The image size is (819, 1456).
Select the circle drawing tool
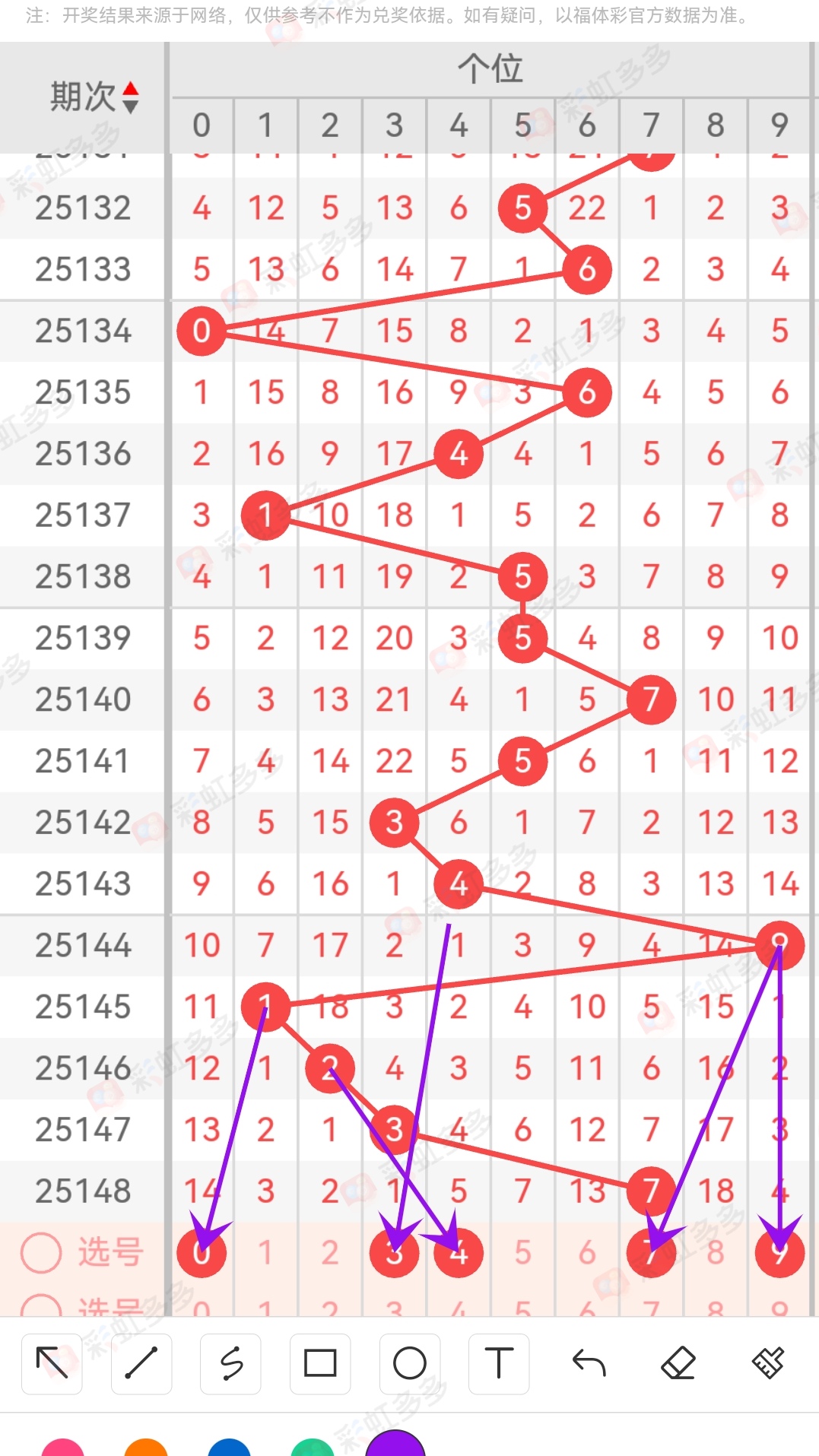click(409, 1364)
